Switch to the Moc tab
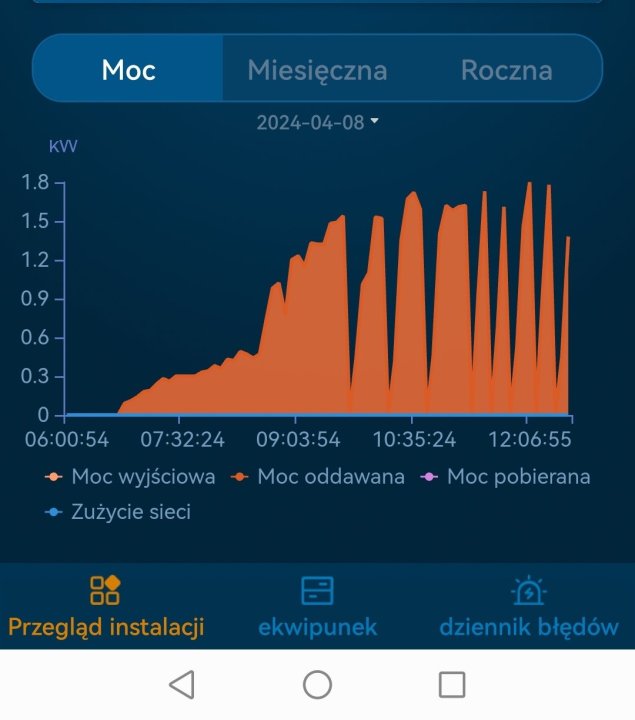Image resolution: width=635 pixels, height=720 pixels. coord(128,70)
